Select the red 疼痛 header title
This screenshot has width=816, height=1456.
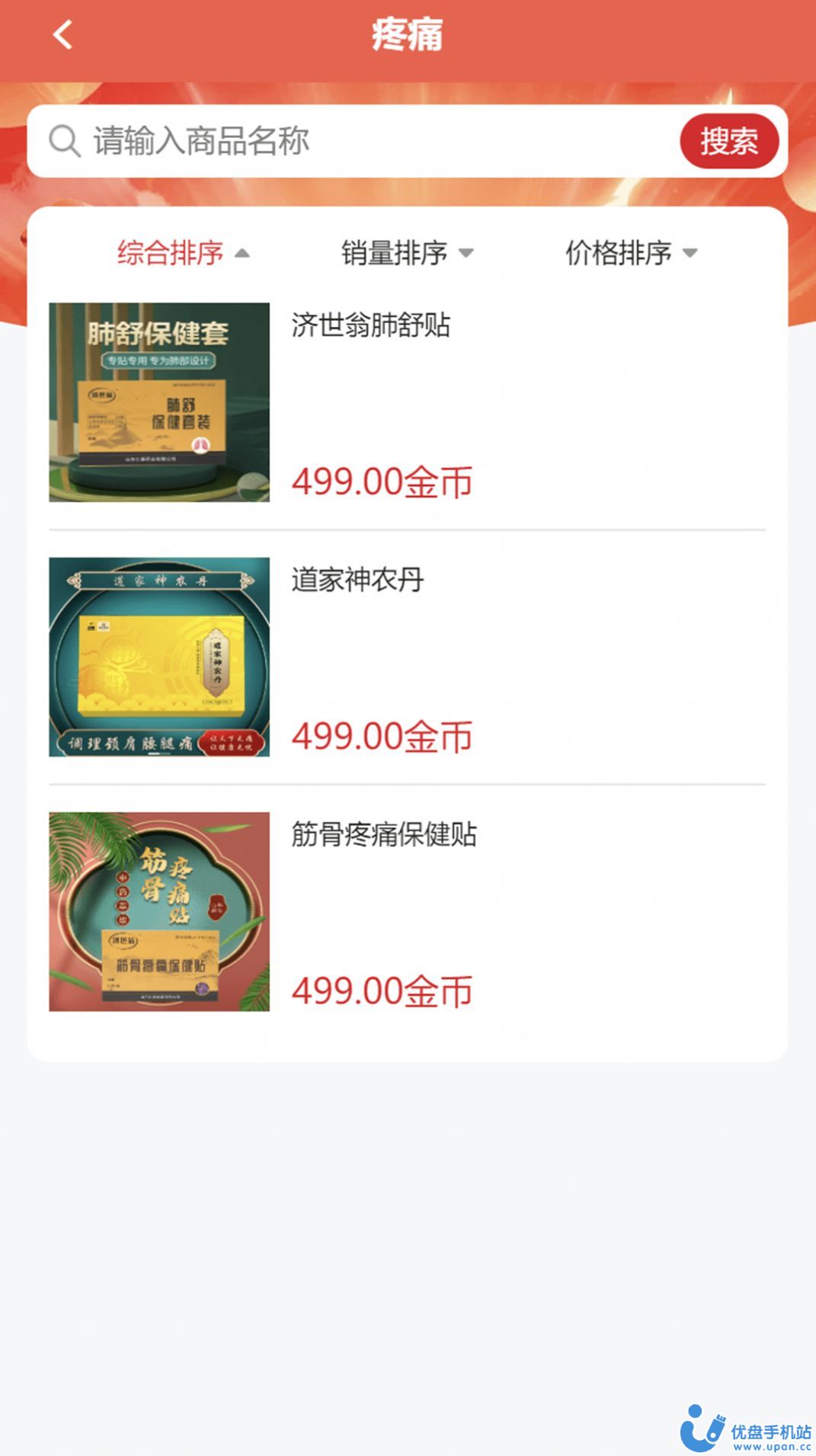(406, 34)
